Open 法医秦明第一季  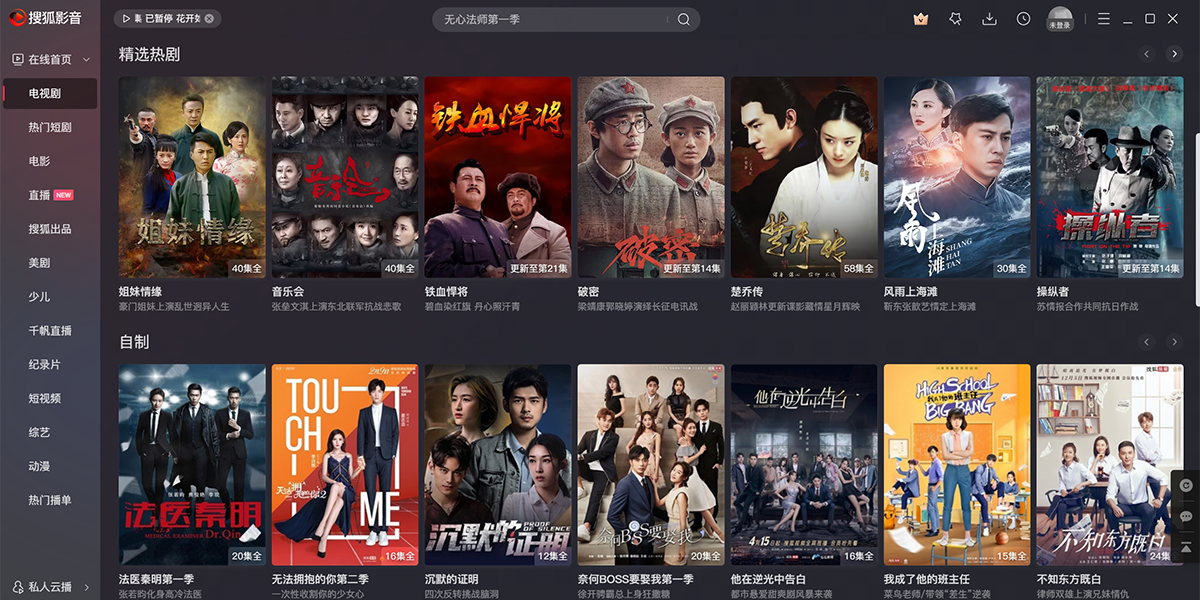tap(192, 465)
